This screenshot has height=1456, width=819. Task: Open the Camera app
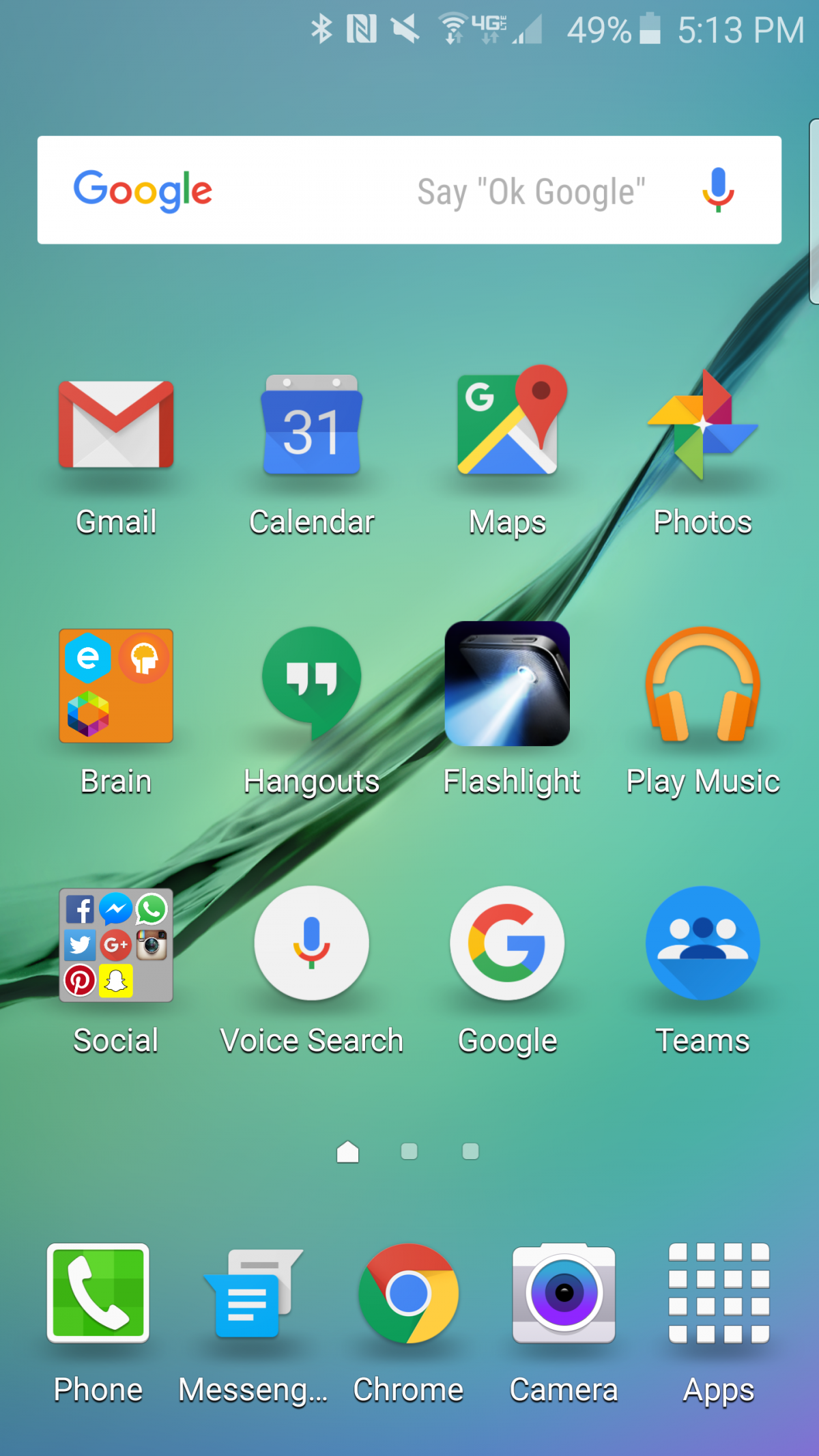pyautogui.click(x=564, y=1293)
